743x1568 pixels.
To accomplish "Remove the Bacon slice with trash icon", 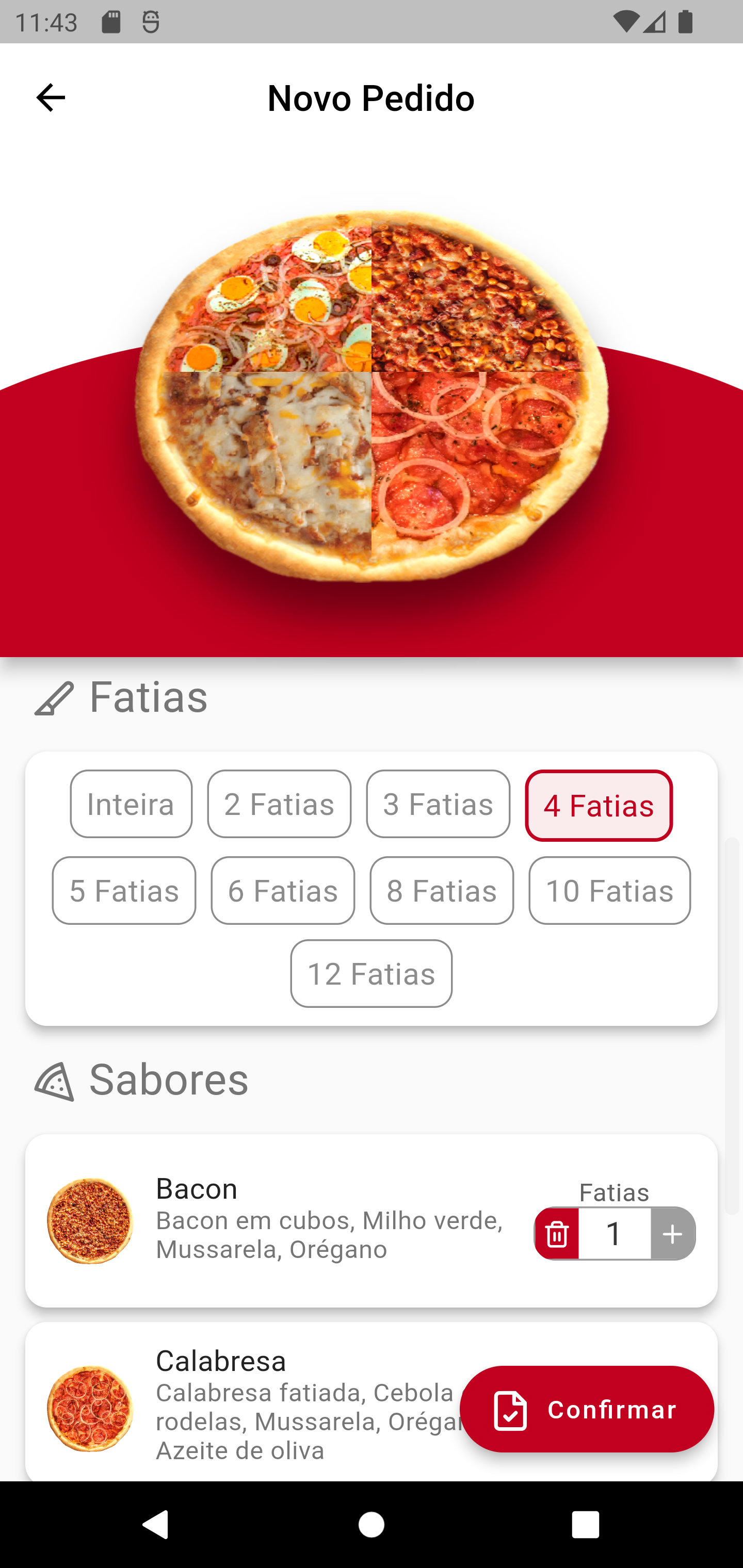I will (557, 1234).
